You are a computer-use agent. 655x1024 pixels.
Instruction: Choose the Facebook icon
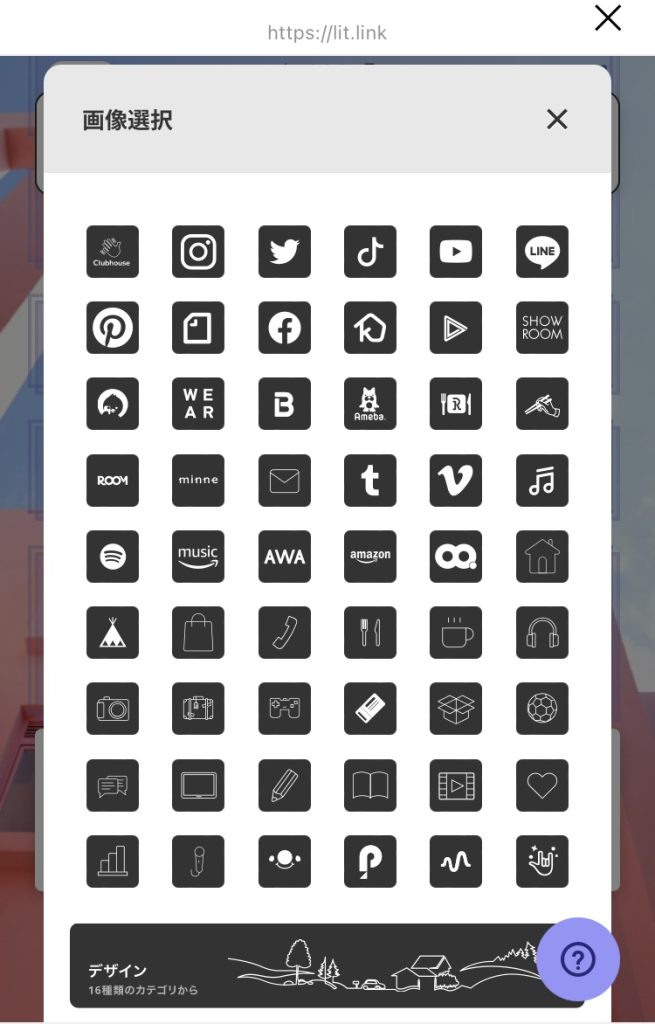284,328
